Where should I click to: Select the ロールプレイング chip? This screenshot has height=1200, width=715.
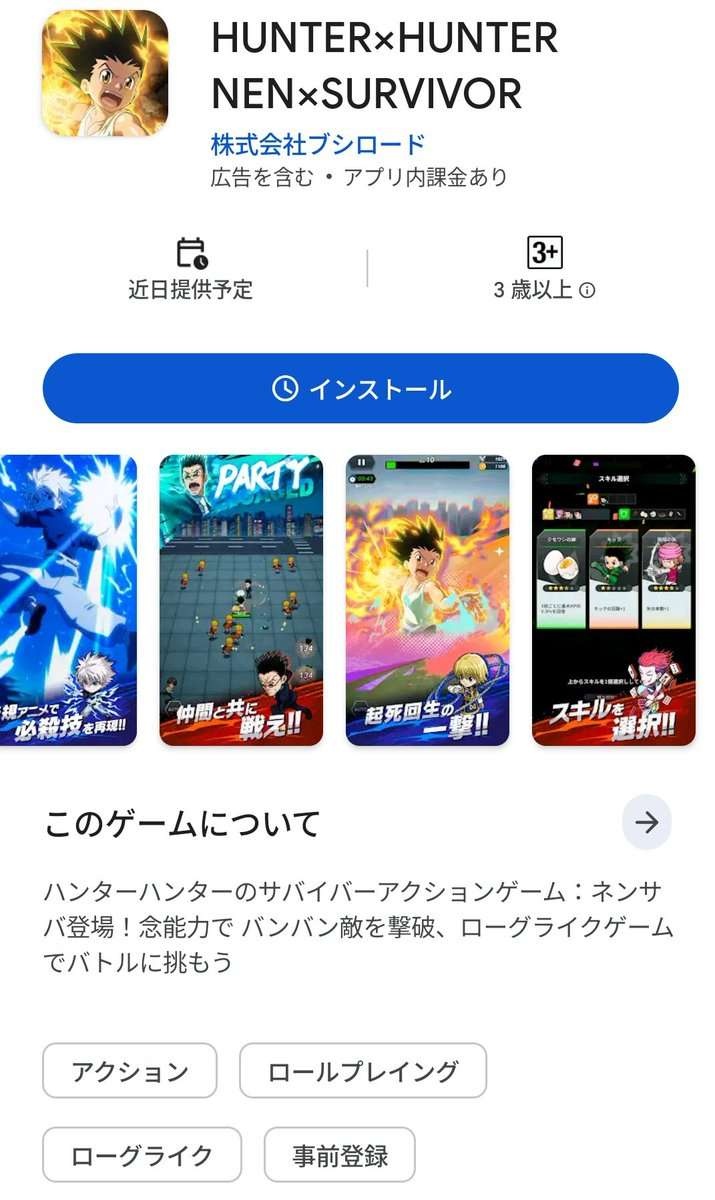coord(363,1071)
